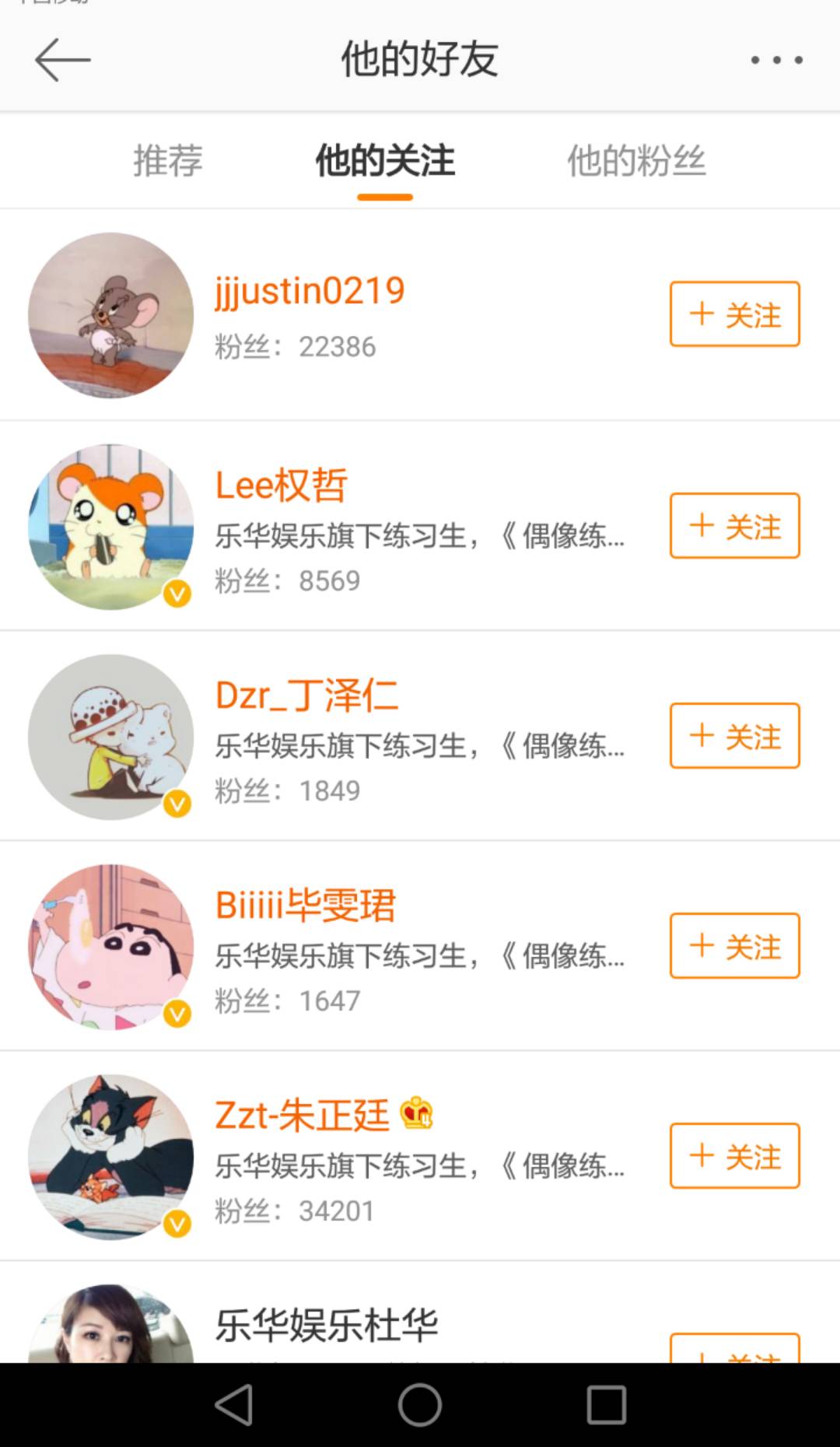Select the 他的关注 tab
The width and height of the screenshot is (840, 1447).
tap(385, 161)
